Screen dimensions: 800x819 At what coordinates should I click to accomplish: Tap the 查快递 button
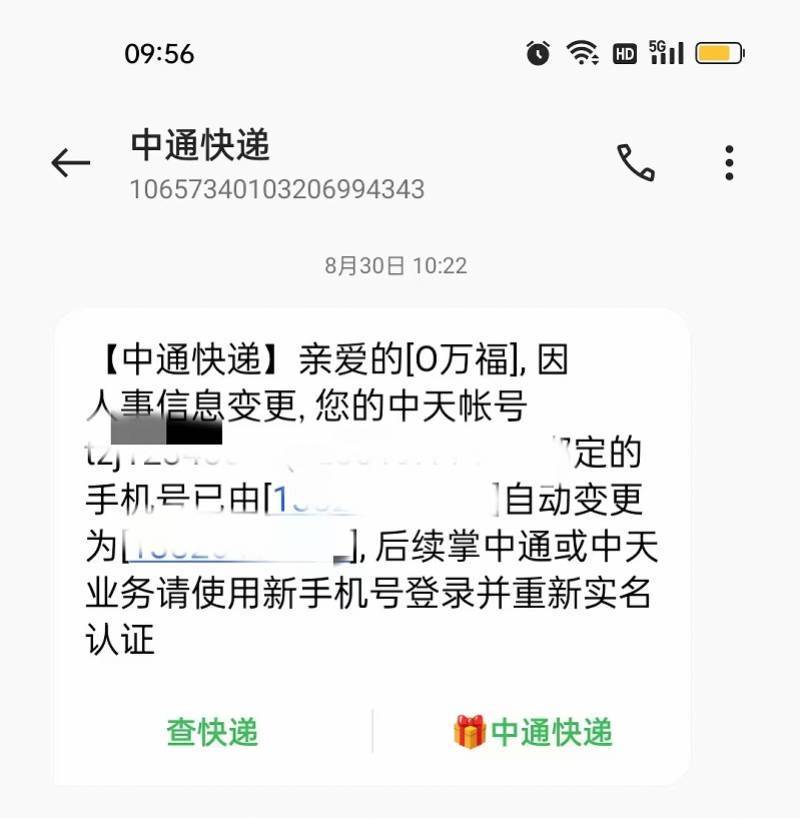coord(212,732)
